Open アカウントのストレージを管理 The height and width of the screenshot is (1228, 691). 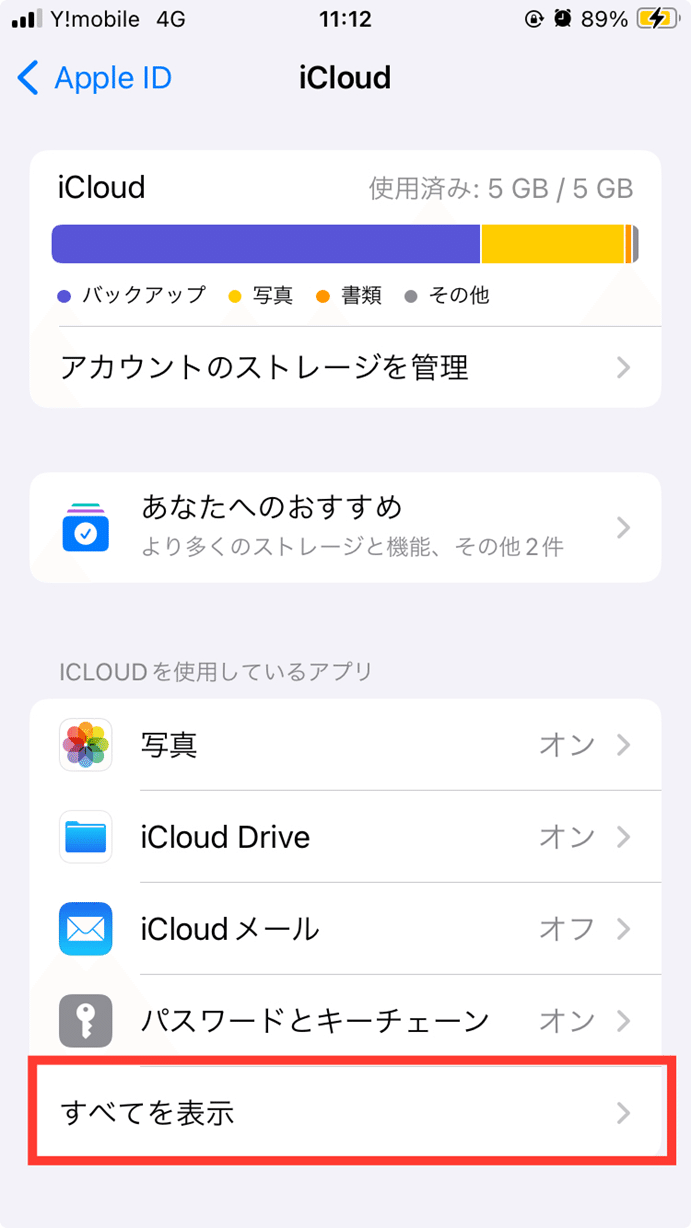(x=345, y=367)
